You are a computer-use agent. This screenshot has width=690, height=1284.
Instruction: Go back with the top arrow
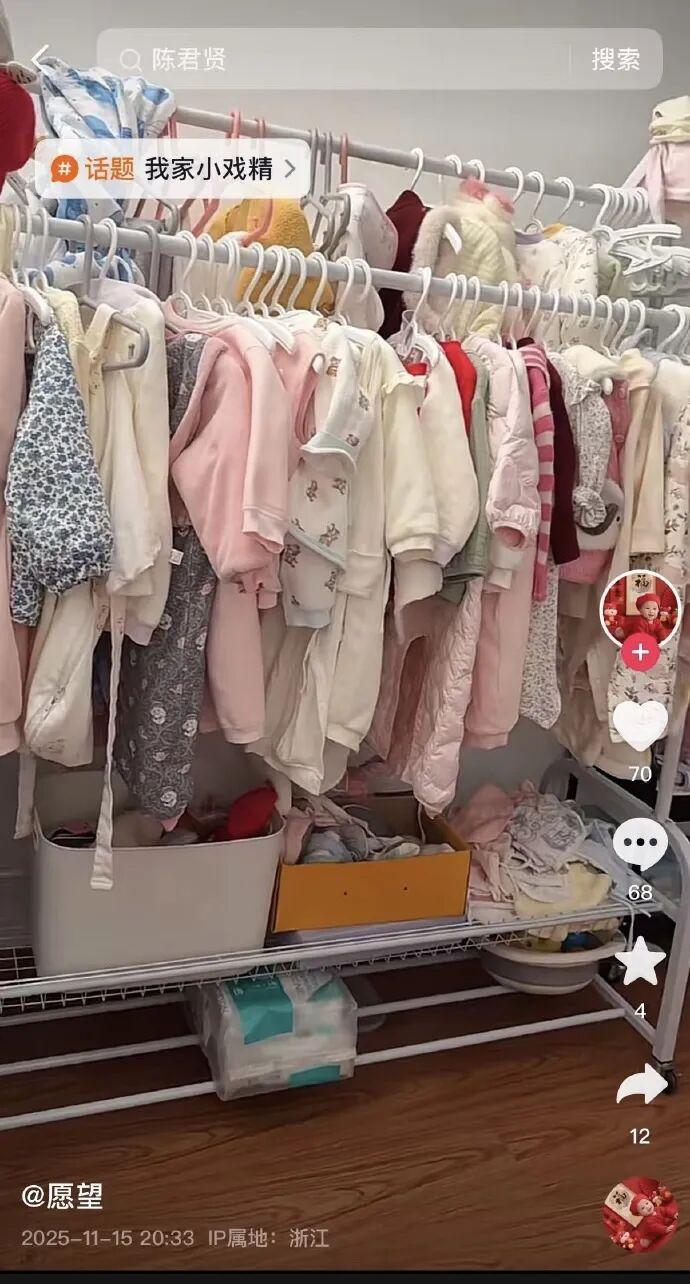coord(40,59)
